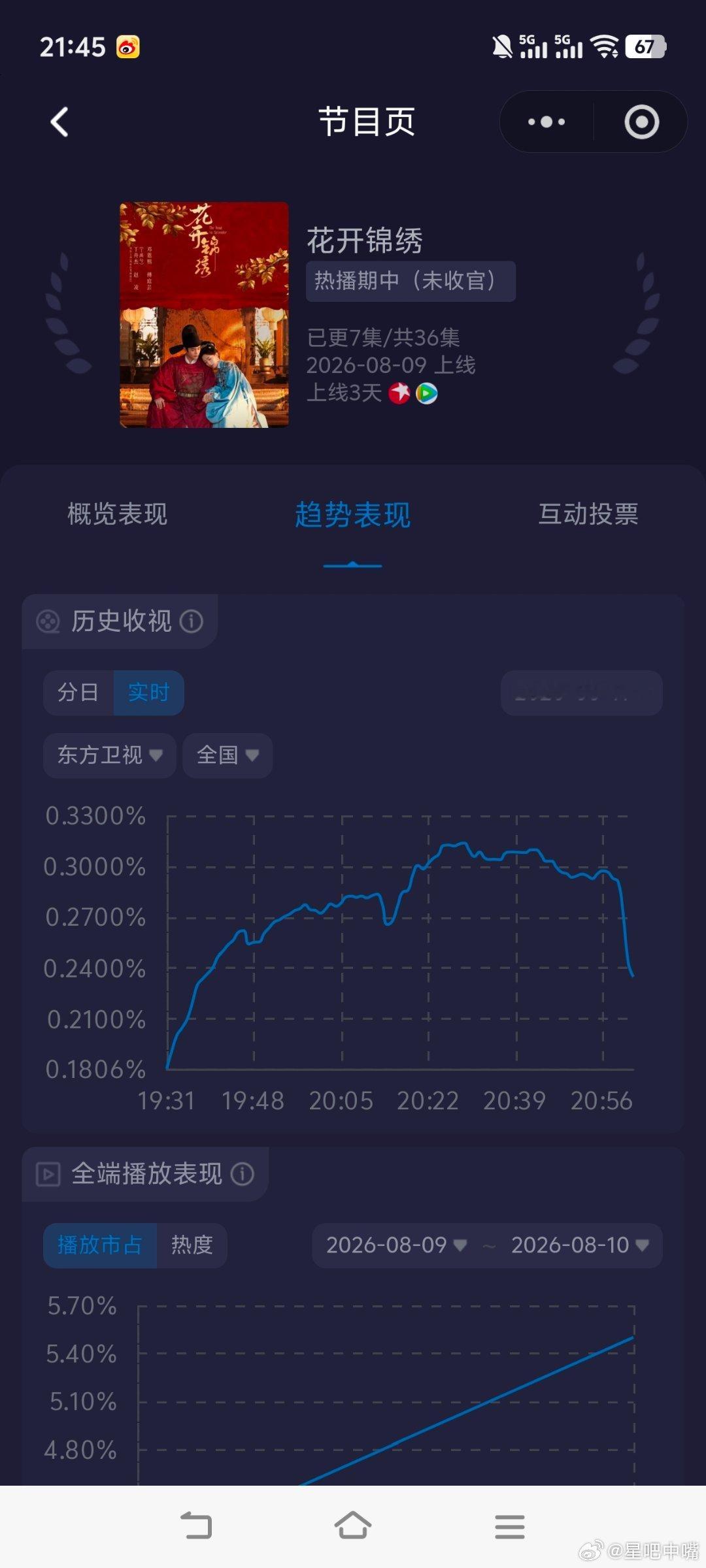Close the mini program via circle button
The width and height of the screenshot is (706, 1568).
(641, 122)
